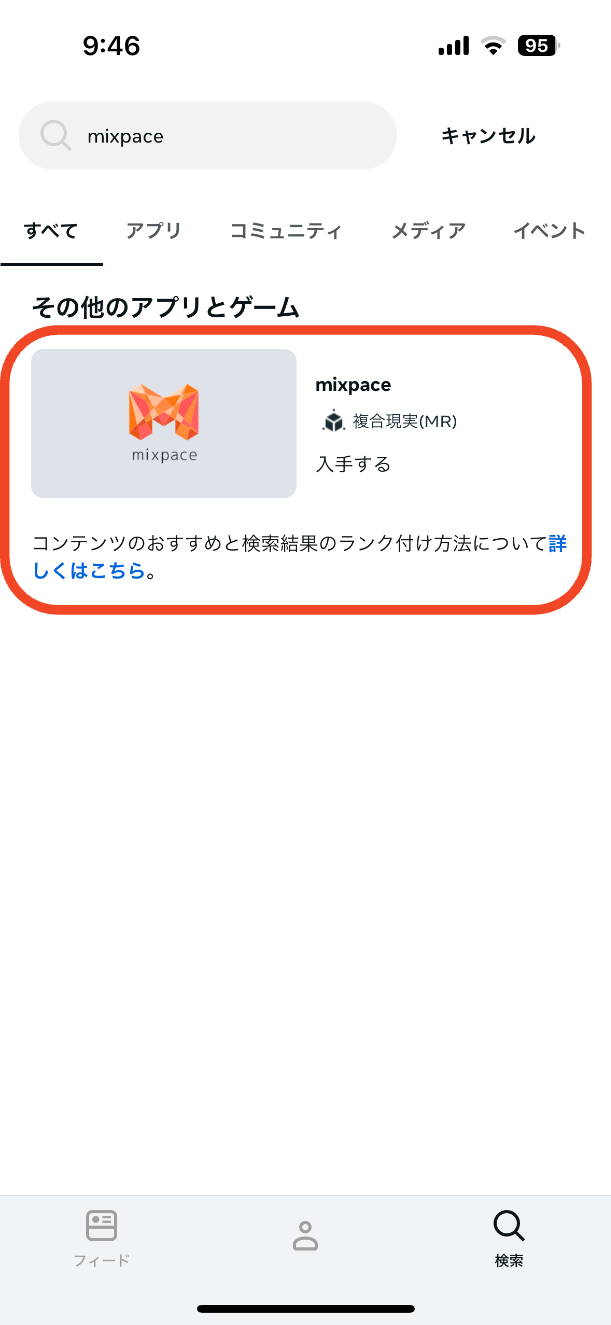Switch to the メディア tab
The width and height of the screenshot is (611, 1325).
pyautogui.click(x=428, y=231)
